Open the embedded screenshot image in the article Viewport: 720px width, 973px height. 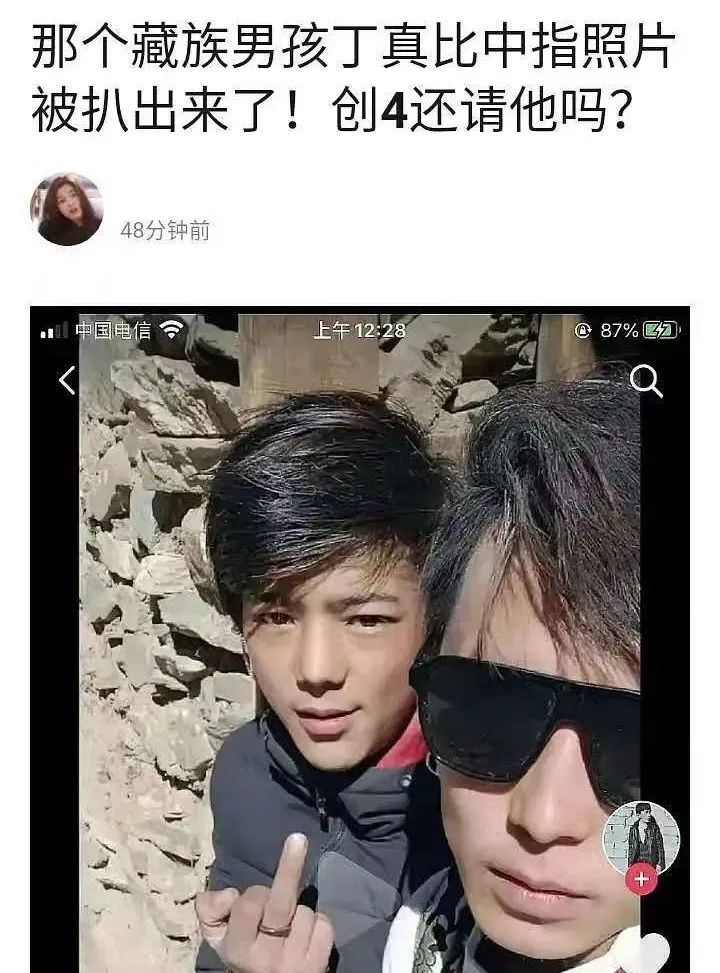360,640
